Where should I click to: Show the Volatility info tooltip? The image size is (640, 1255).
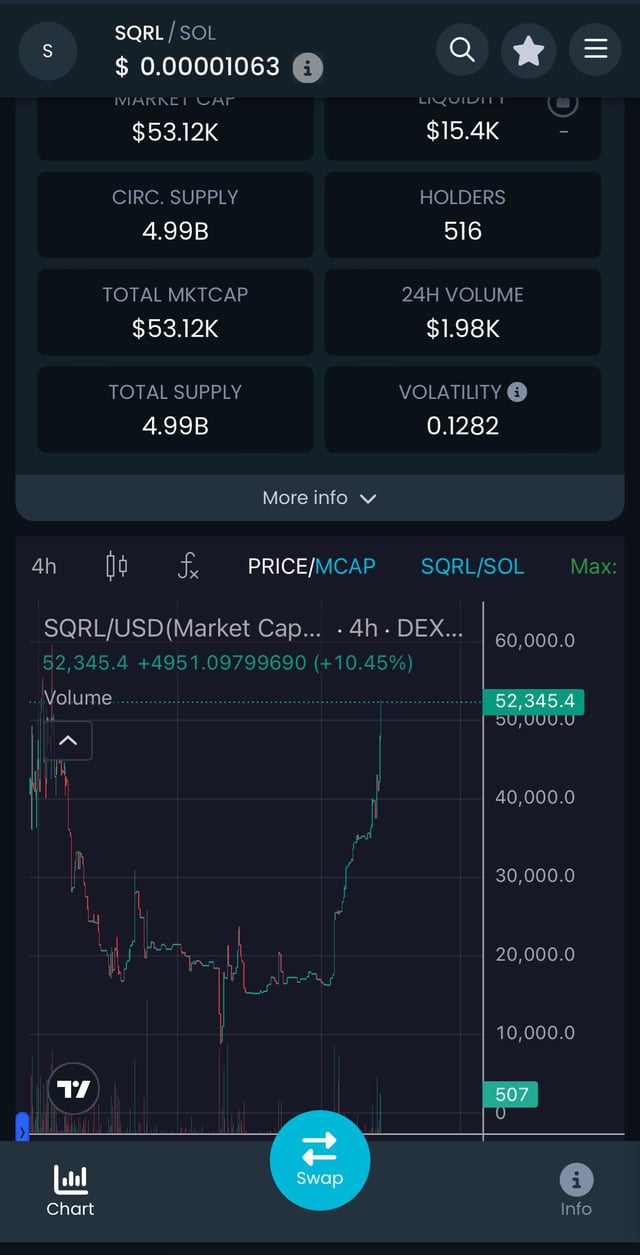517,392
